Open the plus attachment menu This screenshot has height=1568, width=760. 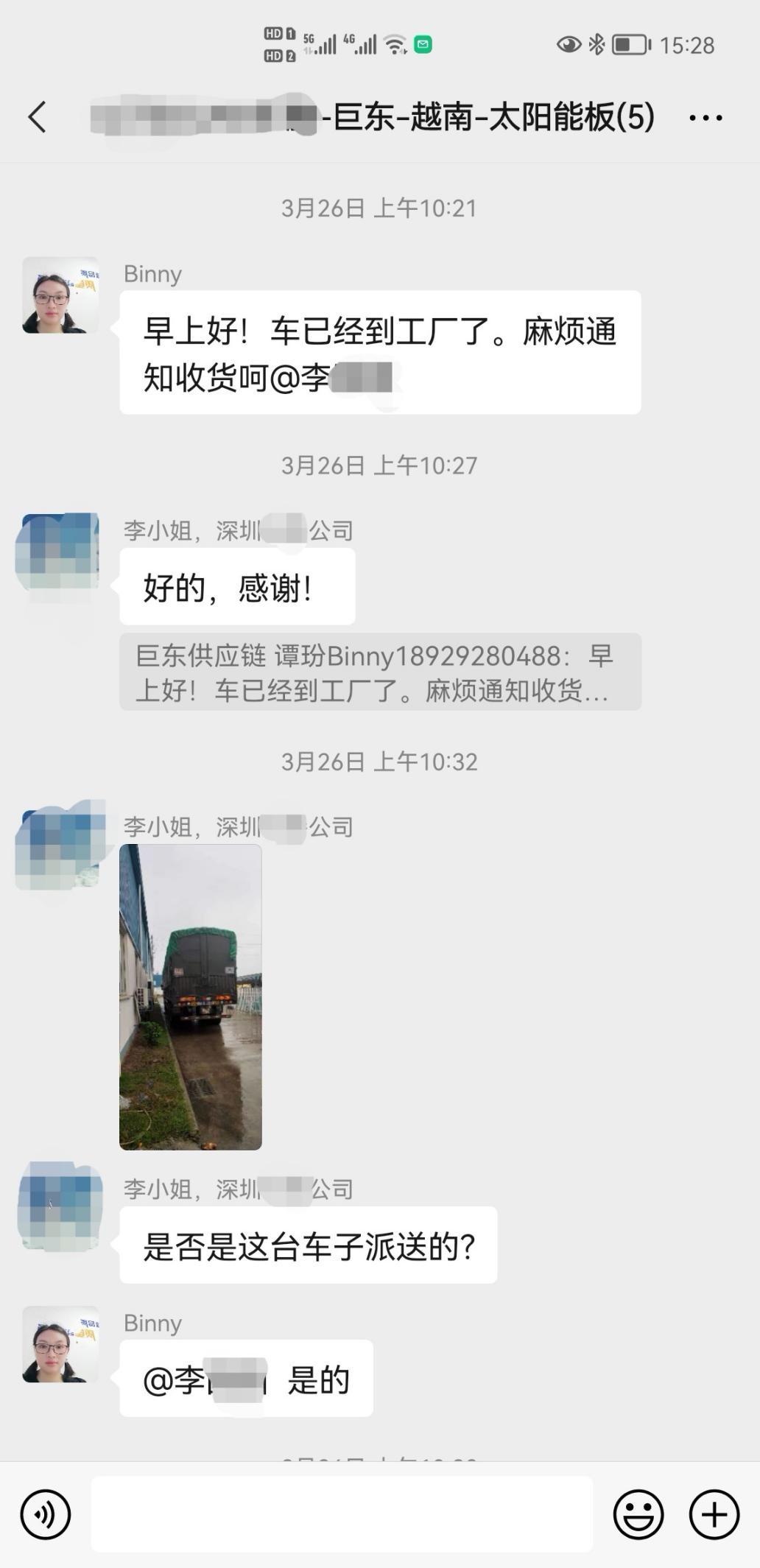click(714, 1514)
